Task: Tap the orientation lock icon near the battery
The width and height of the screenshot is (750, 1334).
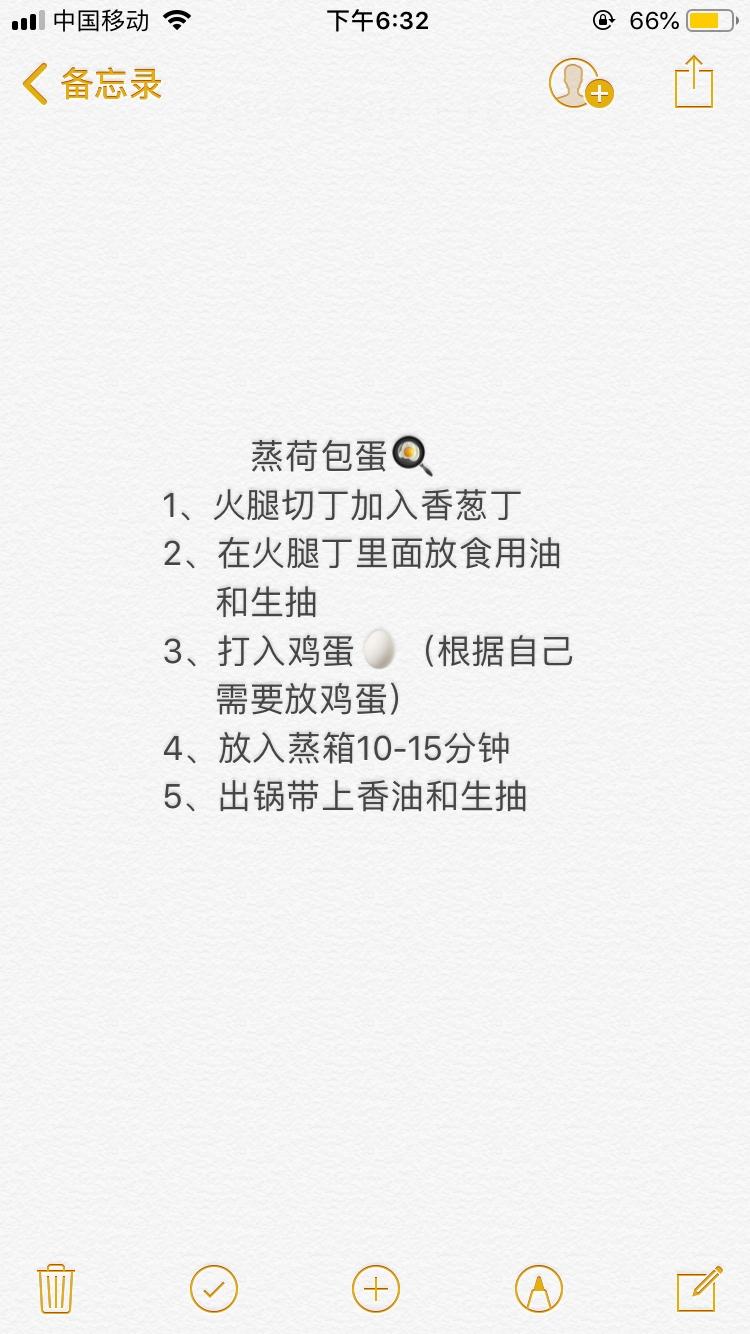Action: [x=602, y=20]
